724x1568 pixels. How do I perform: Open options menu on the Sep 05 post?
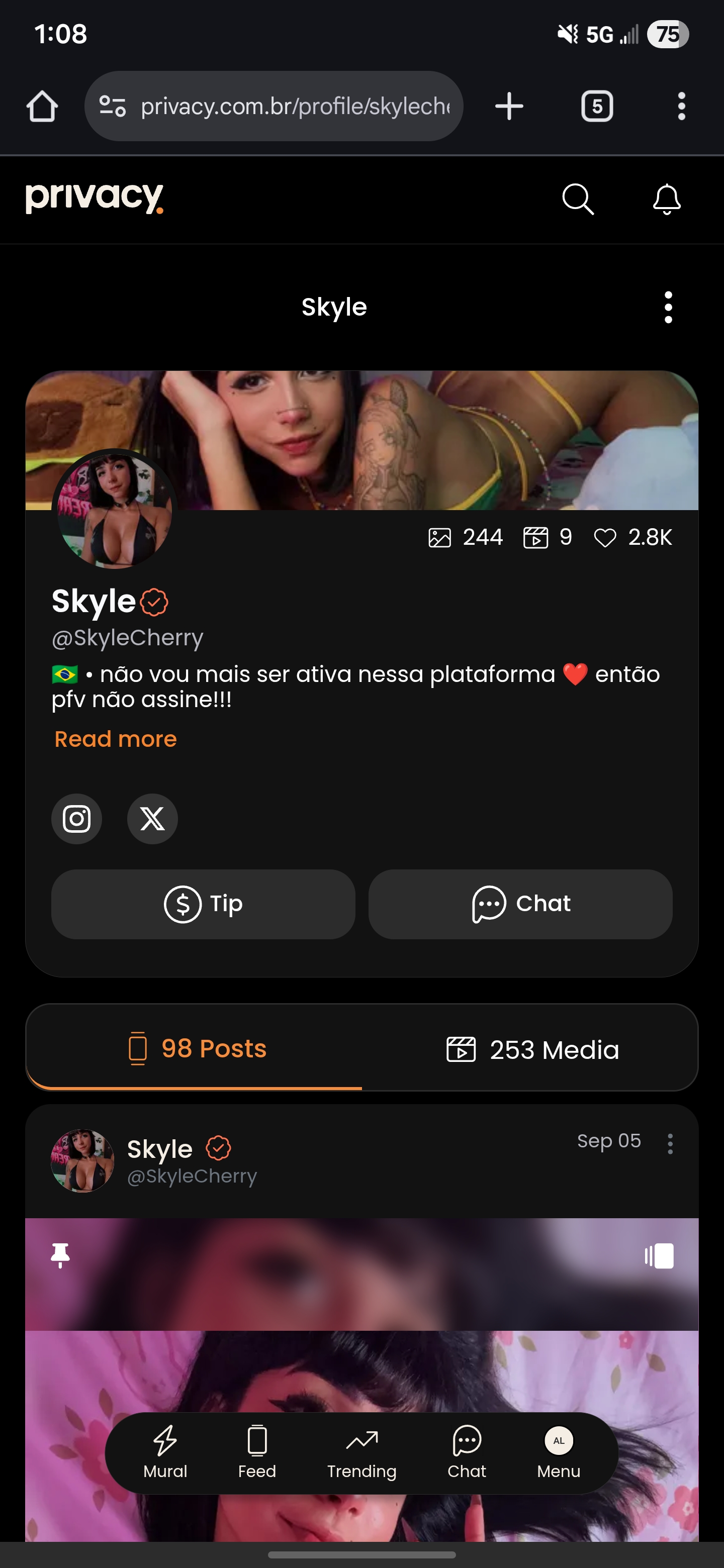[670, 1144]
